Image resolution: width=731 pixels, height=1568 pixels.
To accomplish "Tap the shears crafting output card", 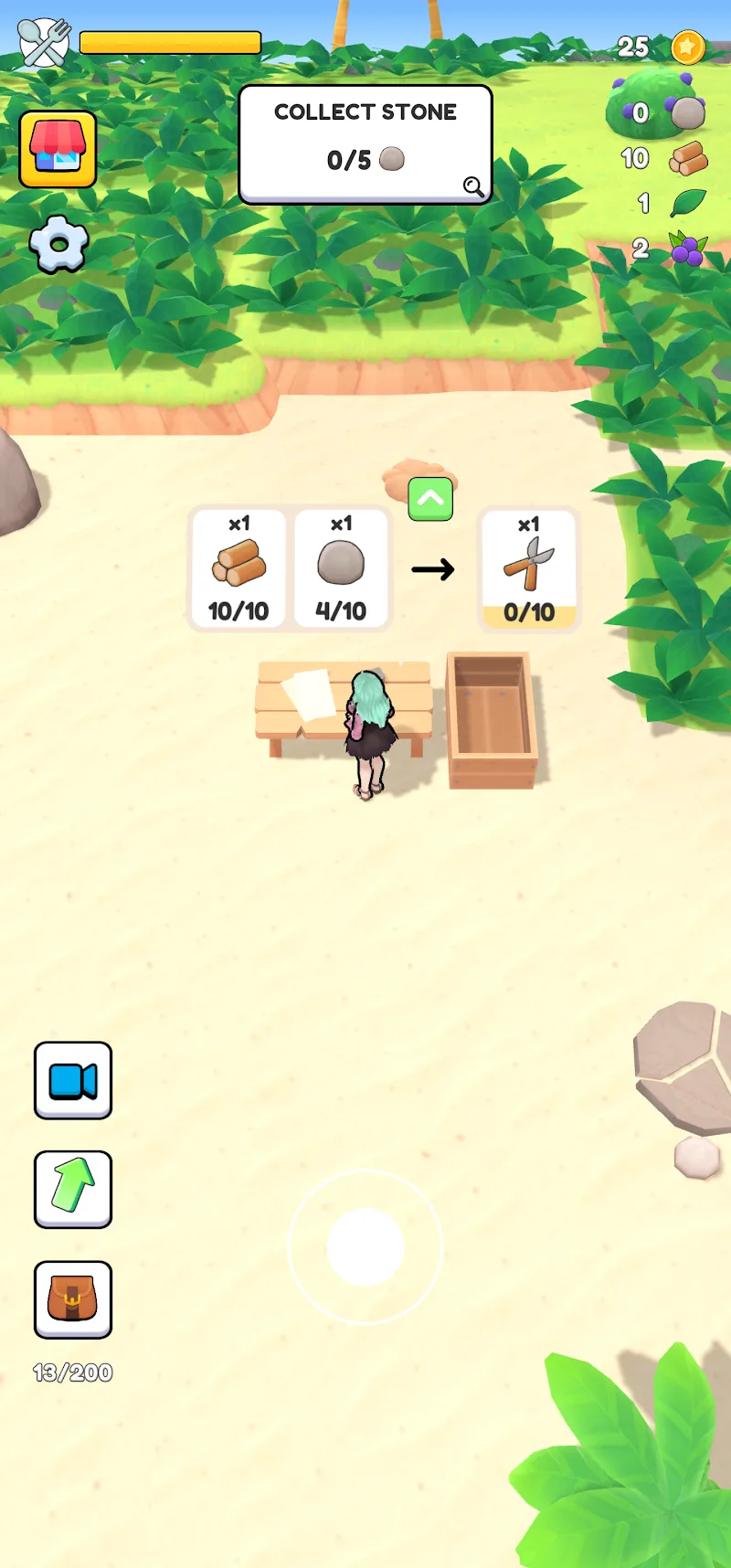I will point(529,568).
